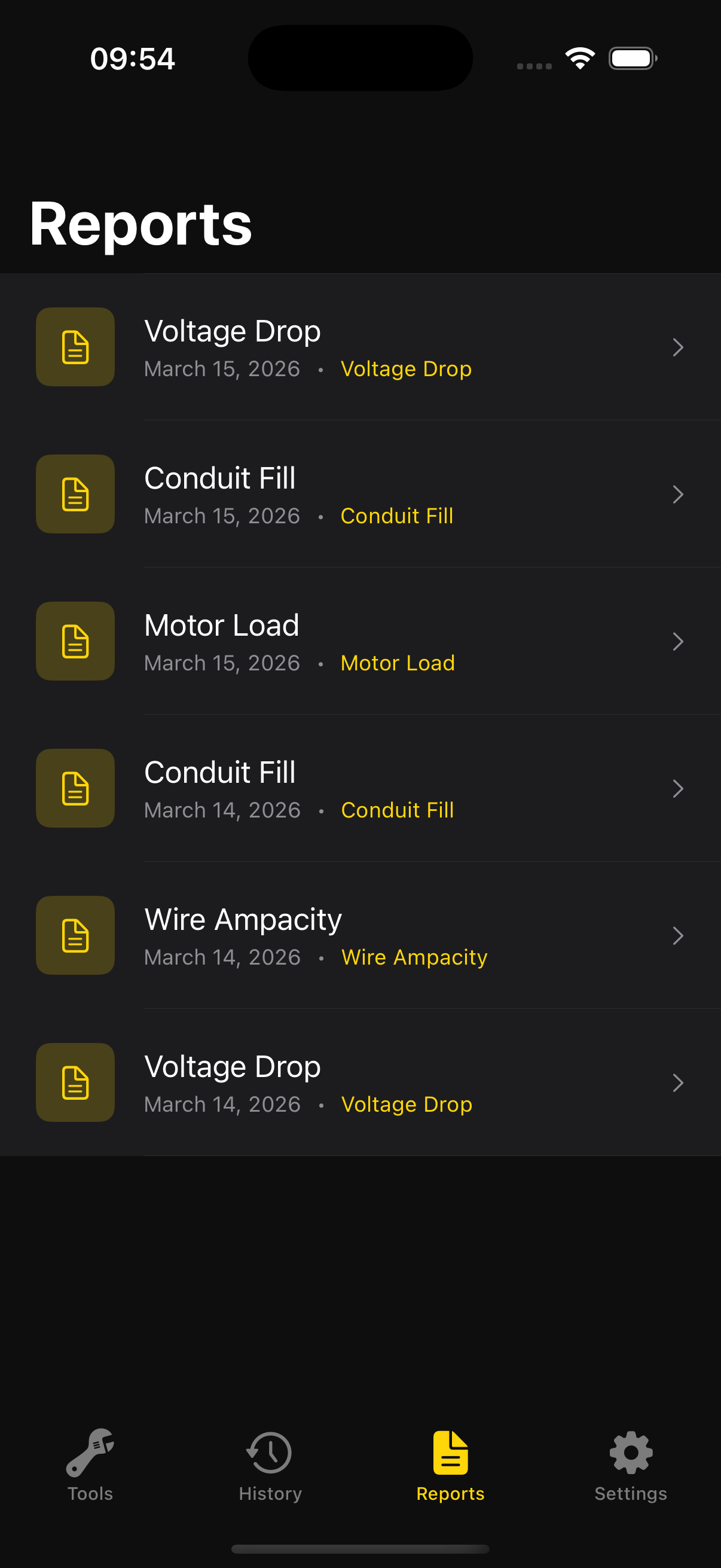Expand the Voltage Drop March 15 report chevron
This screenshot has height=1568, width=721.
[x=679, y=347]
